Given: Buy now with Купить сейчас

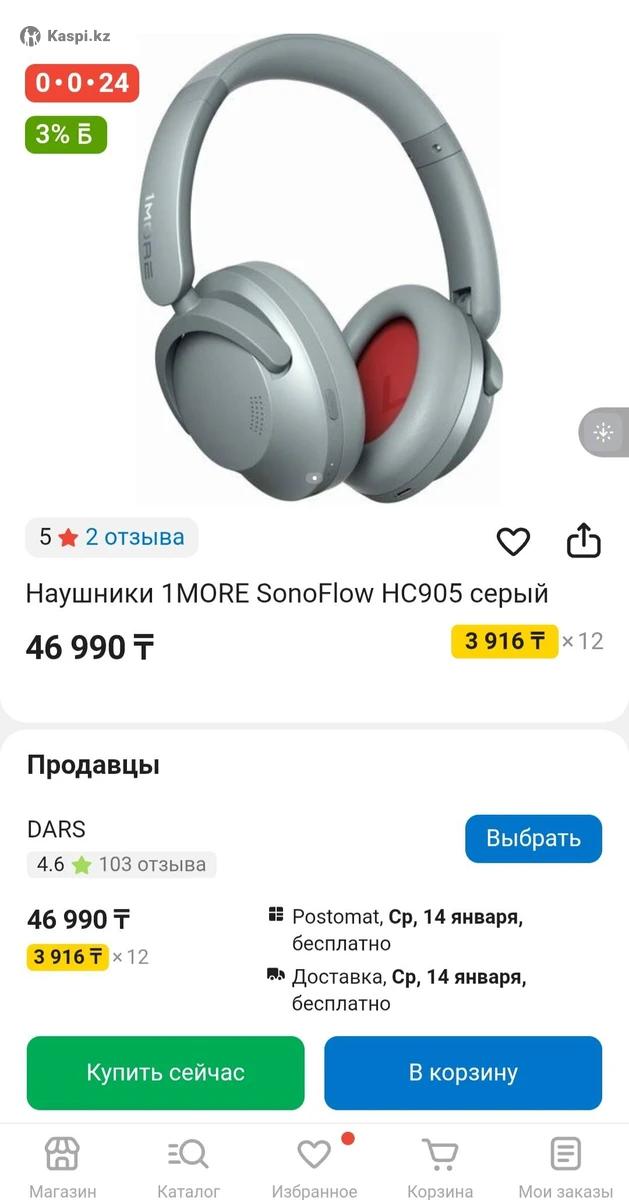Looking at the screenshot, I should 165,1073.
